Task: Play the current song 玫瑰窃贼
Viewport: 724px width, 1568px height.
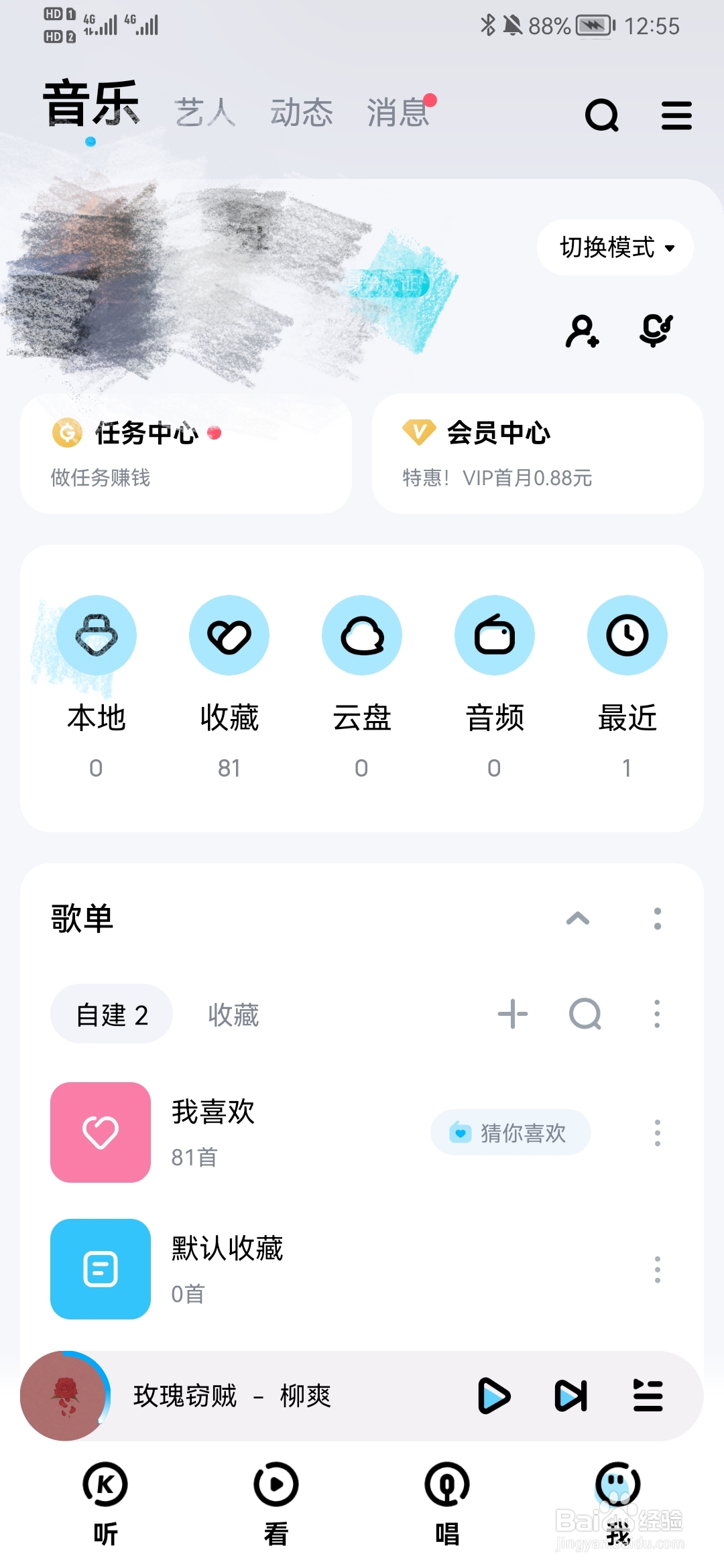Action: 494,1396
